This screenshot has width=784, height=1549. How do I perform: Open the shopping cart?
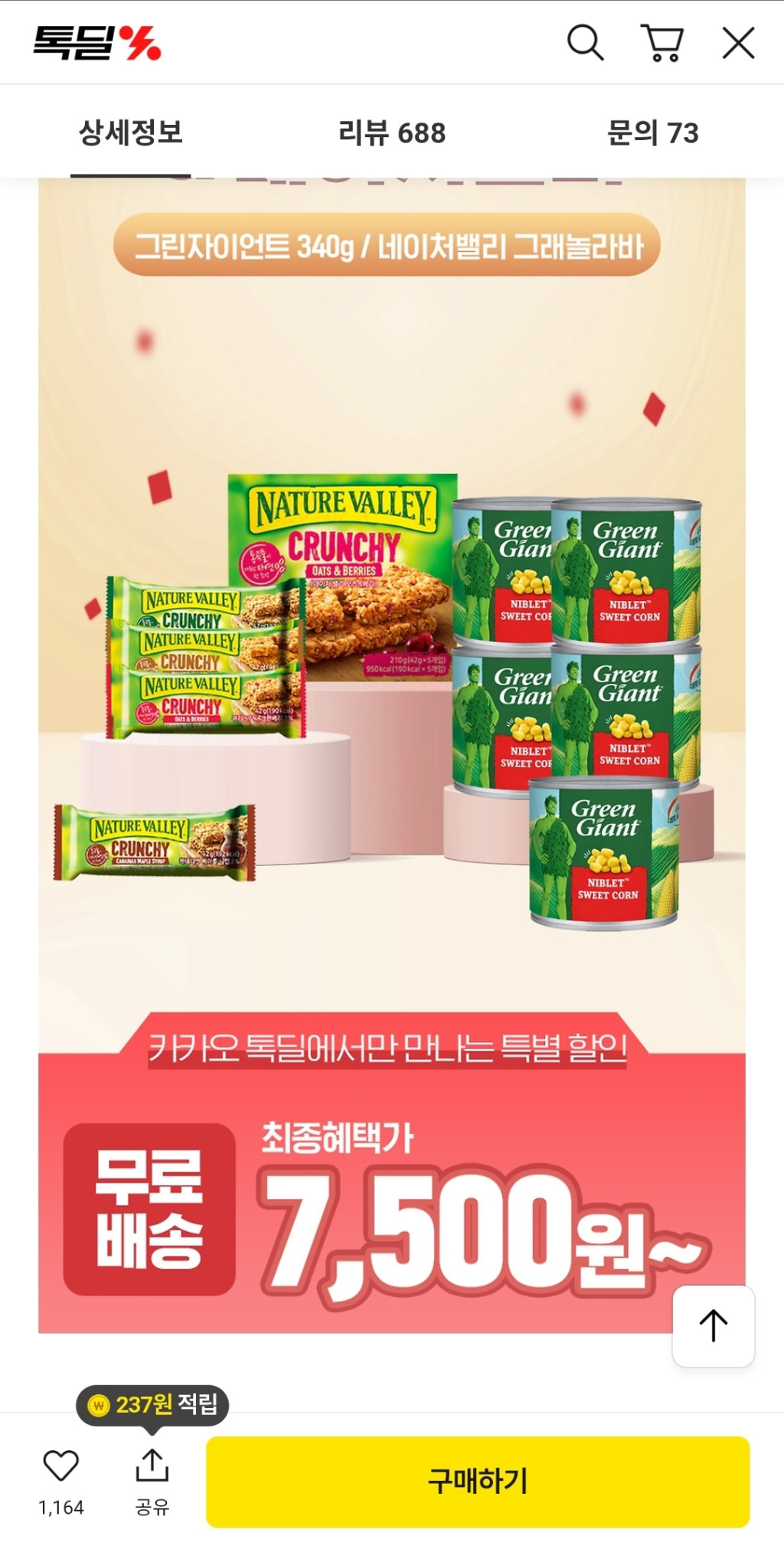[662, 43]
